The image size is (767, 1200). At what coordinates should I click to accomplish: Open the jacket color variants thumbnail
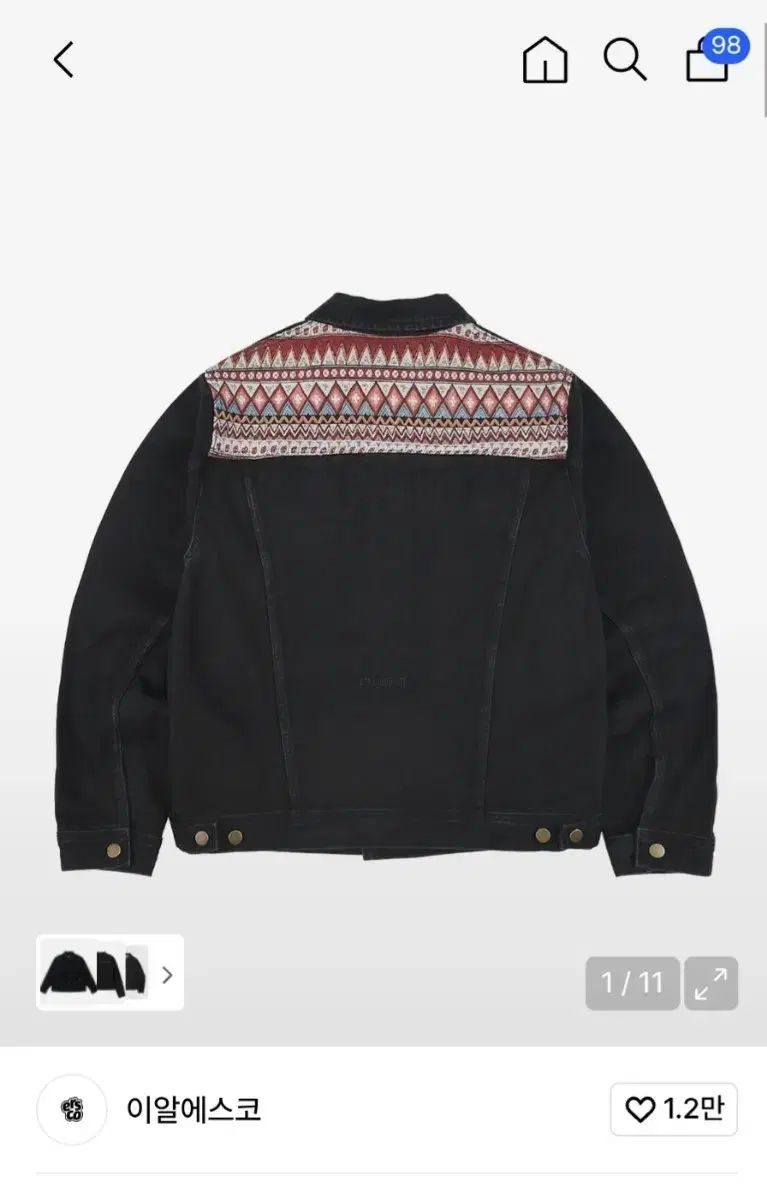click(109, 972)
